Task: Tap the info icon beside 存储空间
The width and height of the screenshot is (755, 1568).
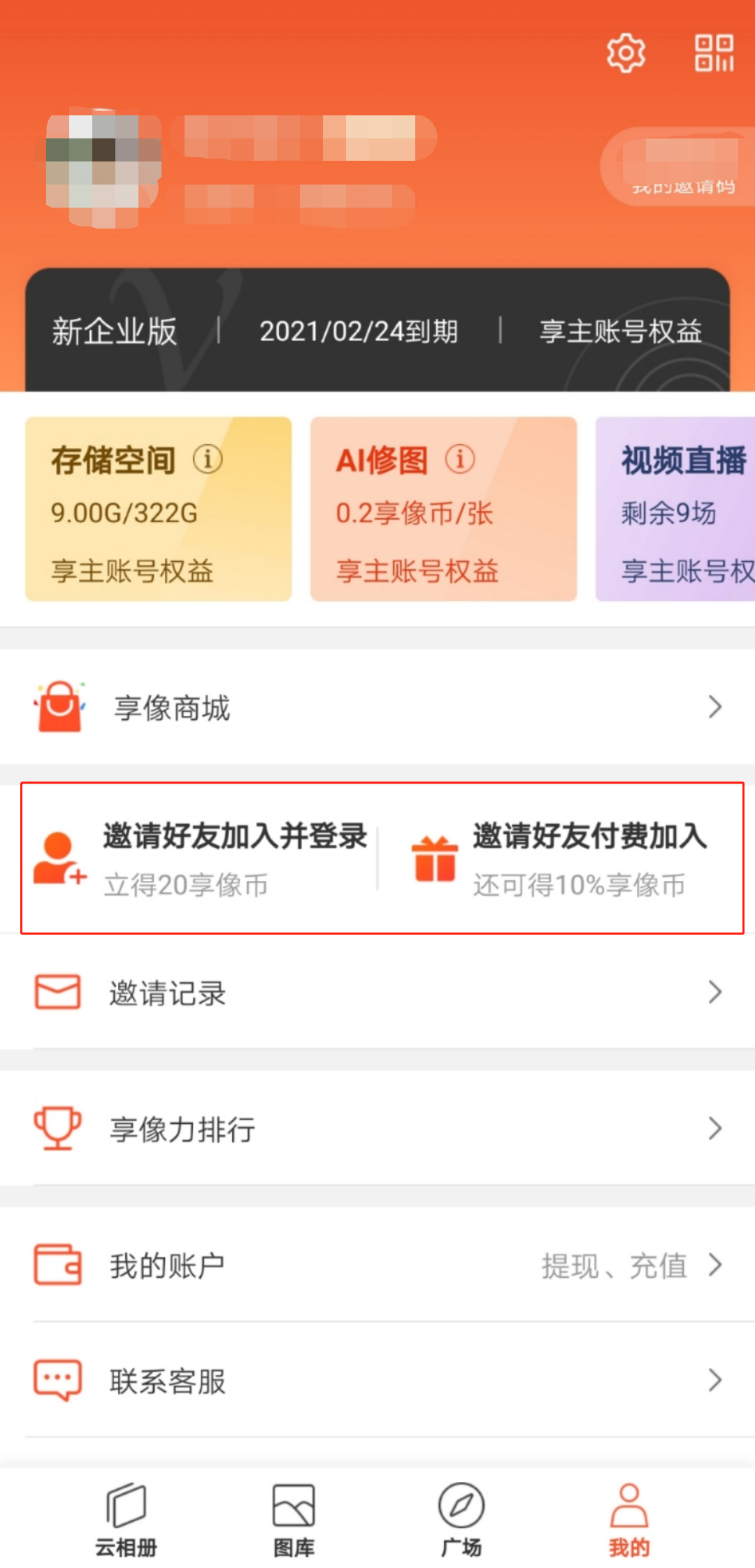Action: (x=208, y=459)
